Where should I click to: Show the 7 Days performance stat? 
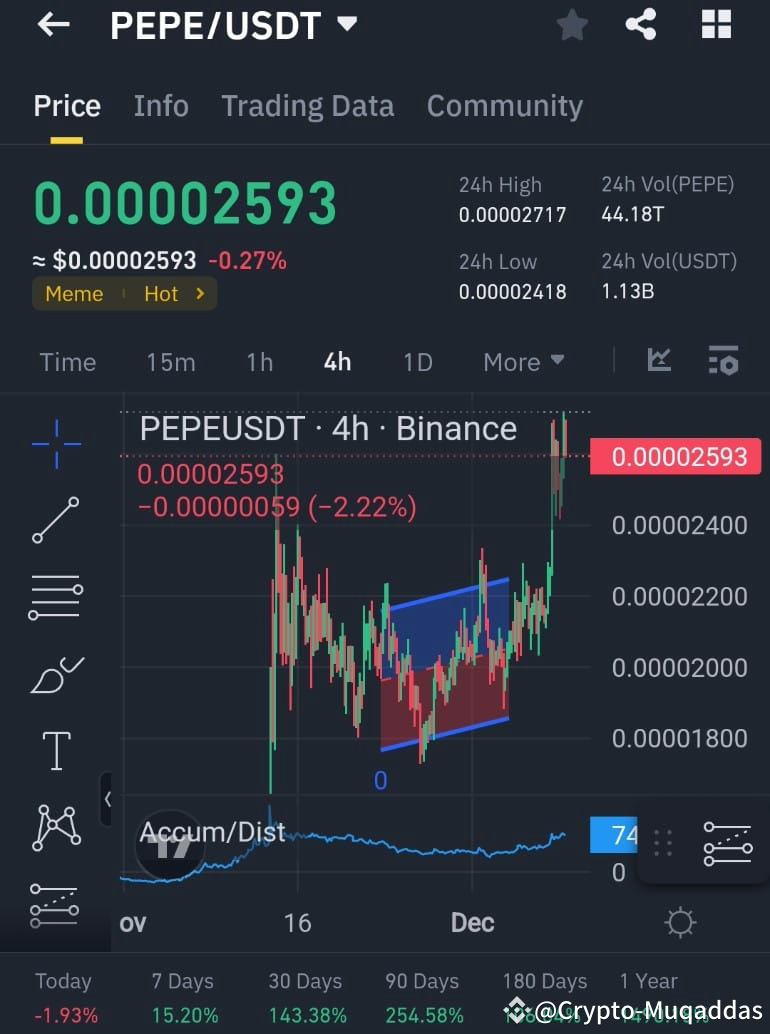coord(182,993)
